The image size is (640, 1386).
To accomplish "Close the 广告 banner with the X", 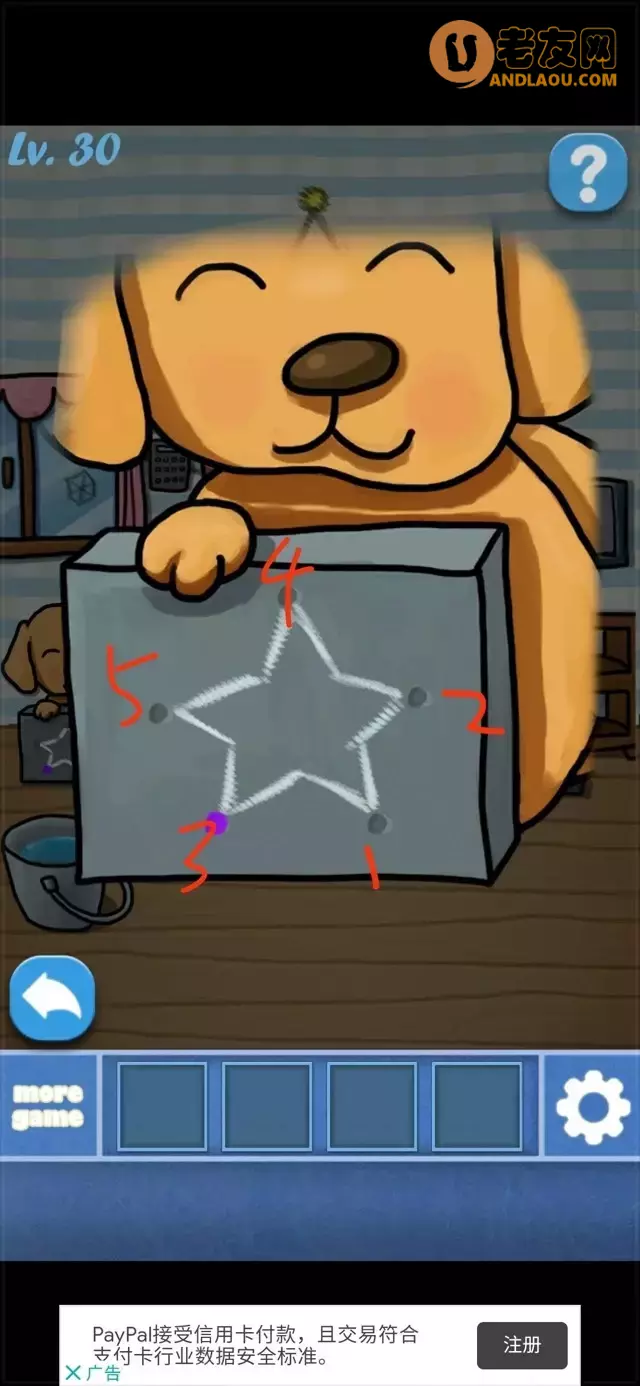I will [x=73, y=1373].
